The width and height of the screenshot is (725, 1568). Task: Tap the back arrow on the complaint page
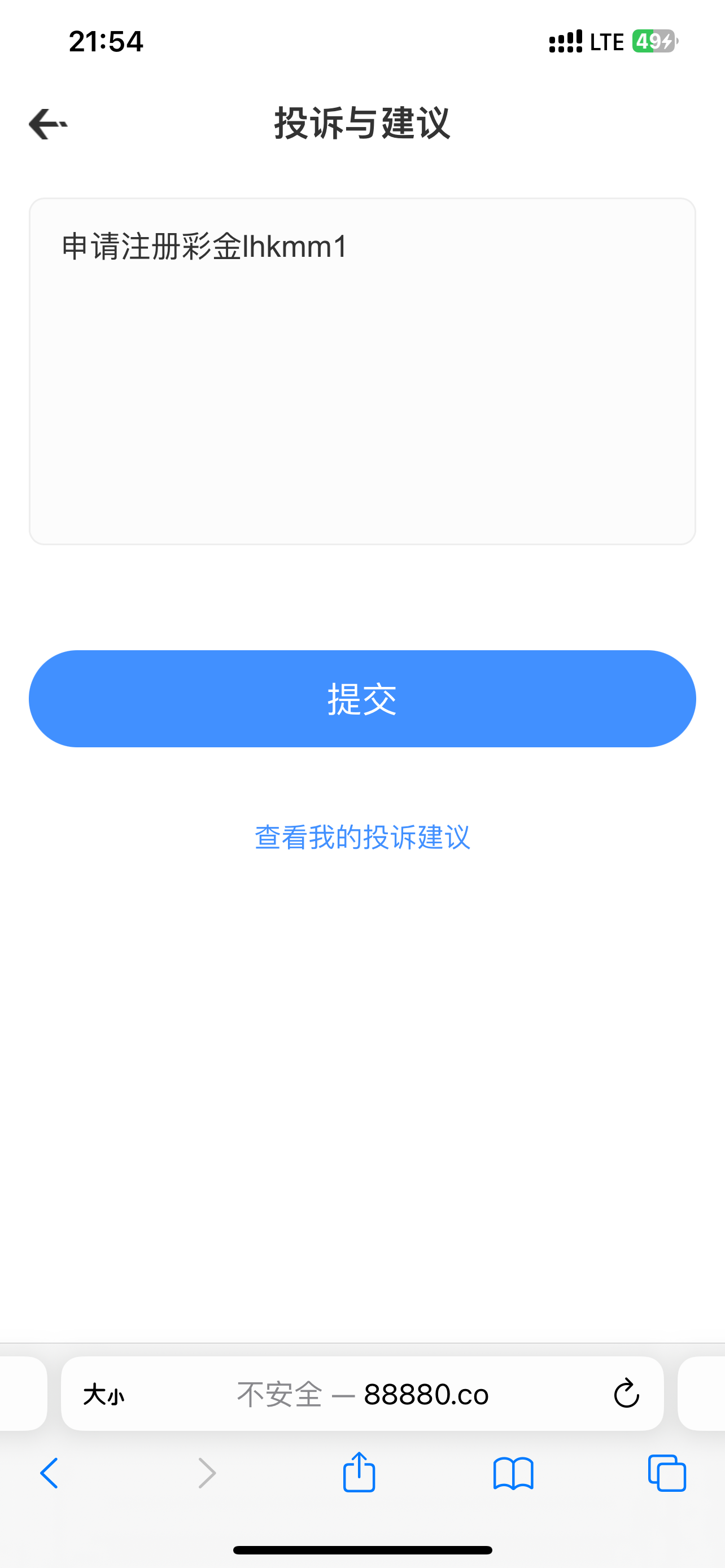(x=47, y=124)
